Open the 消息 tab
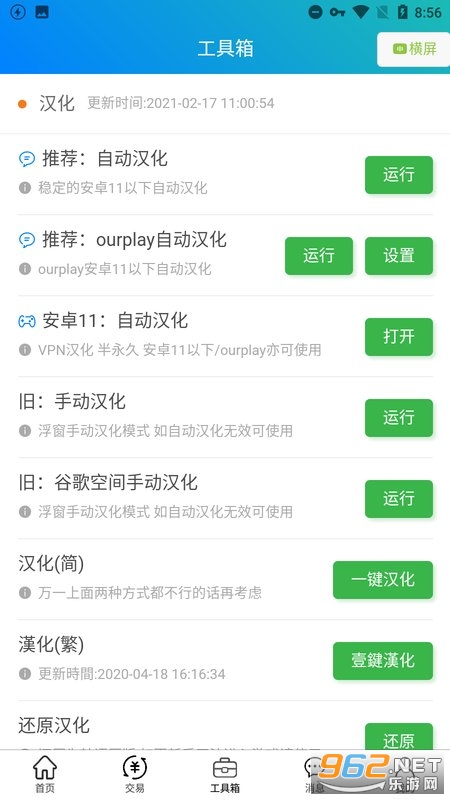 [x=314, y=774]
